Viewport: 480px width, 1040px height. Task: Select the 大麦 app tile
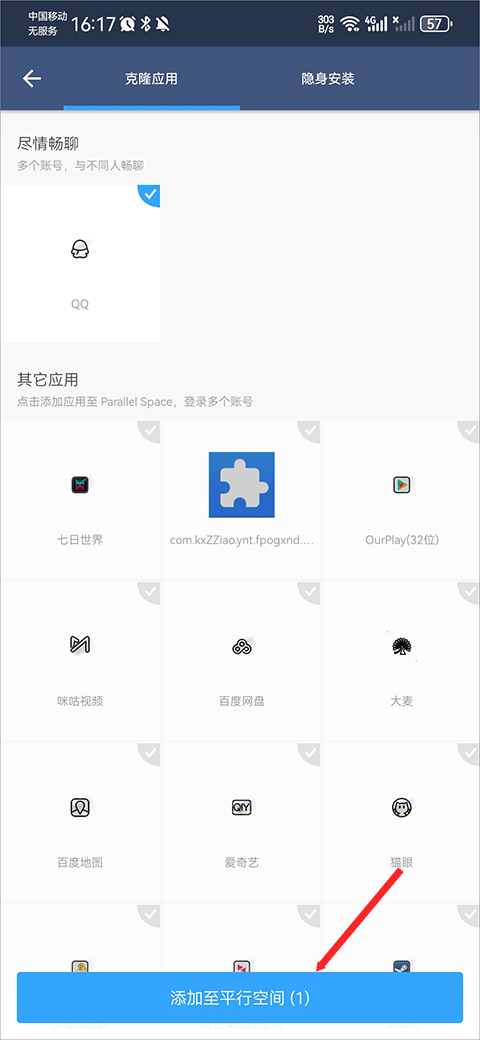pos(401,661)
